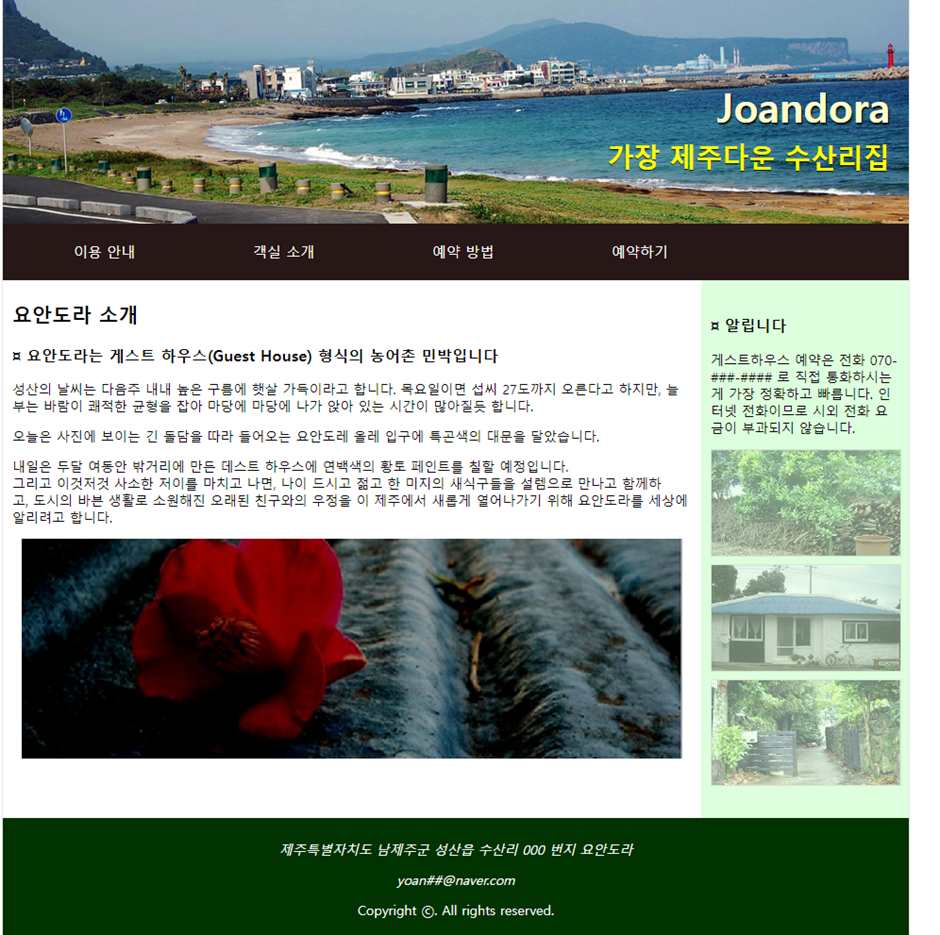Go to the 객실 소개 page
Screen dimensions: 940x935
pyautogui.click(x=283, y=252)
